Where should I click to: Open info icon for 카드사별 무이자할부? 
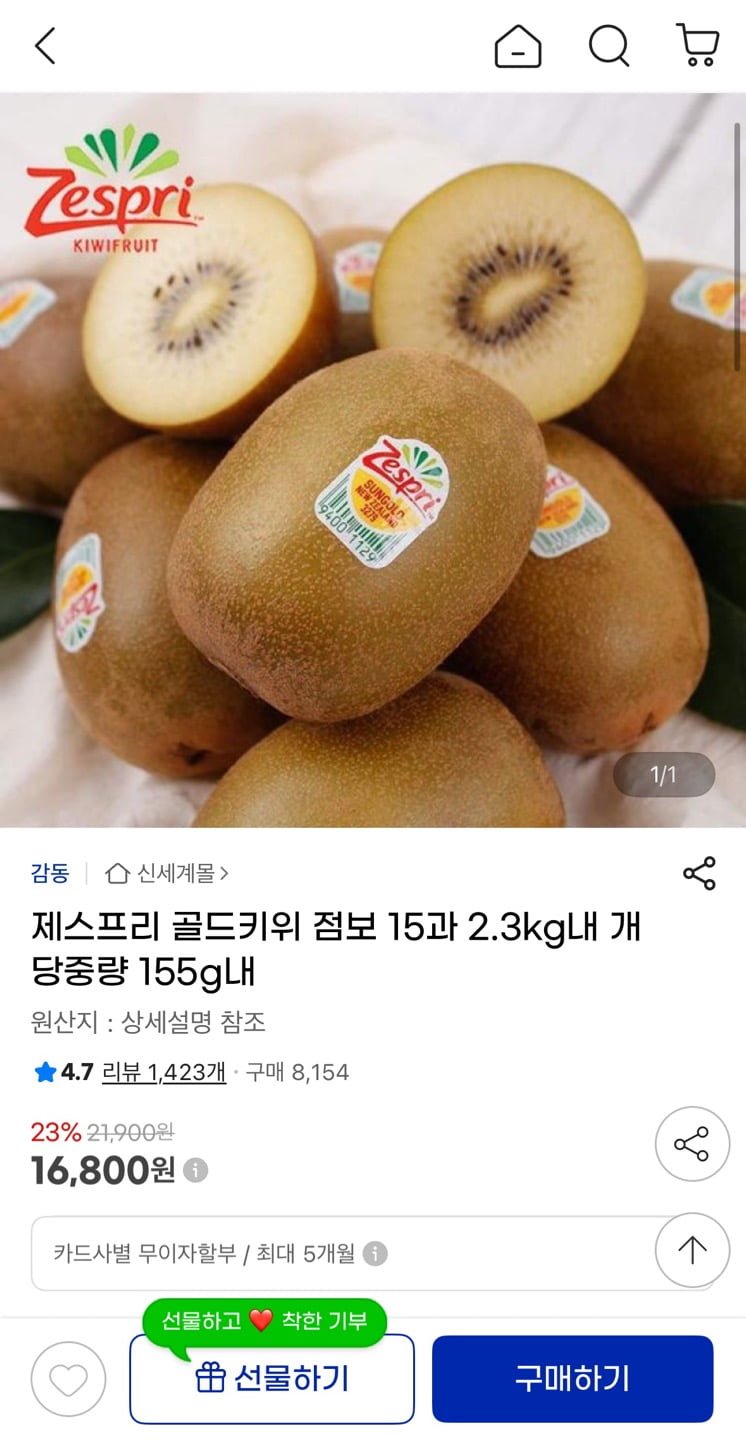point(375,1253)
